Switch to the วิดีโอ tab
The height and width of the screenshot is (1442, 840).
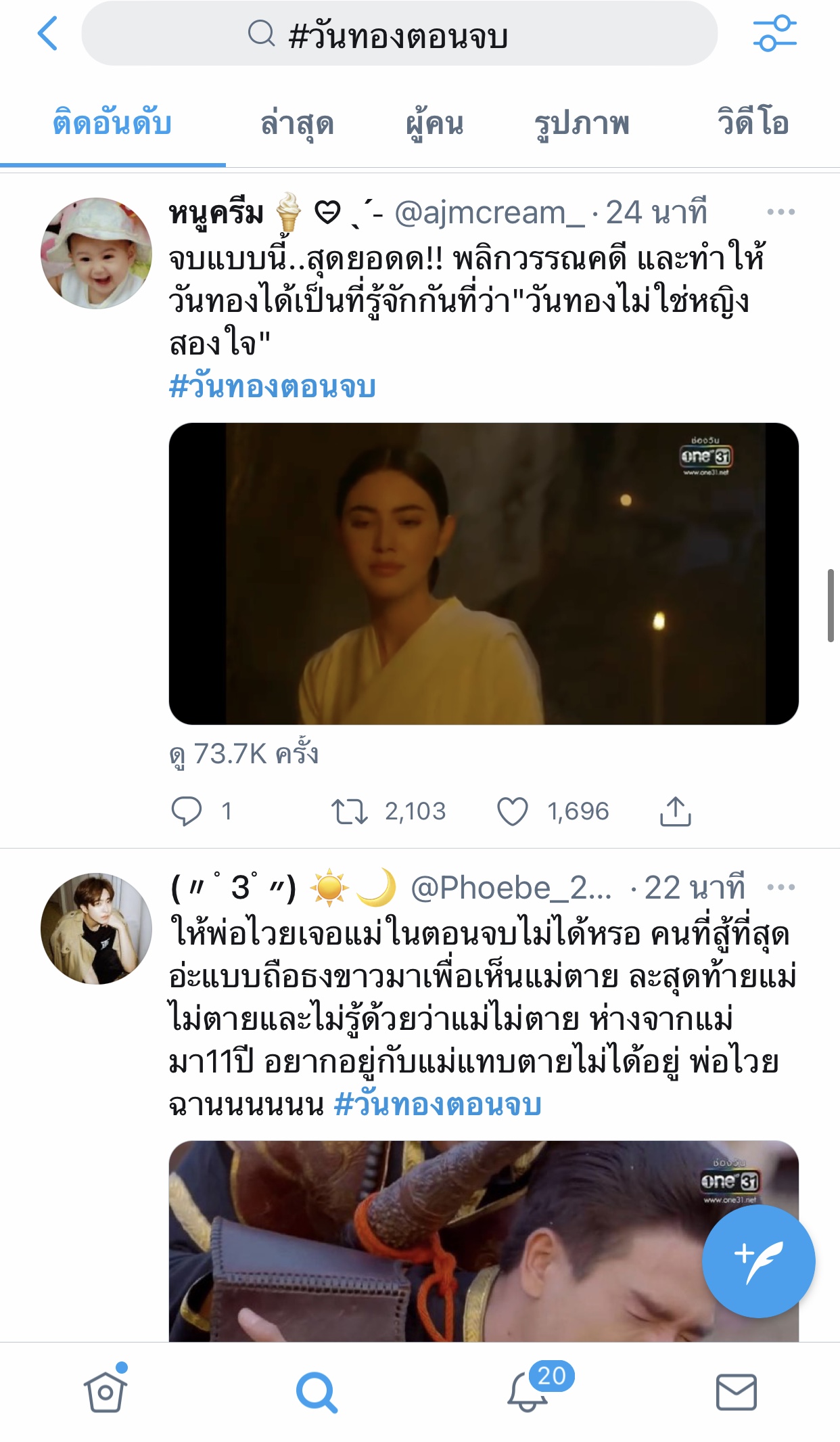coord(753,124)
